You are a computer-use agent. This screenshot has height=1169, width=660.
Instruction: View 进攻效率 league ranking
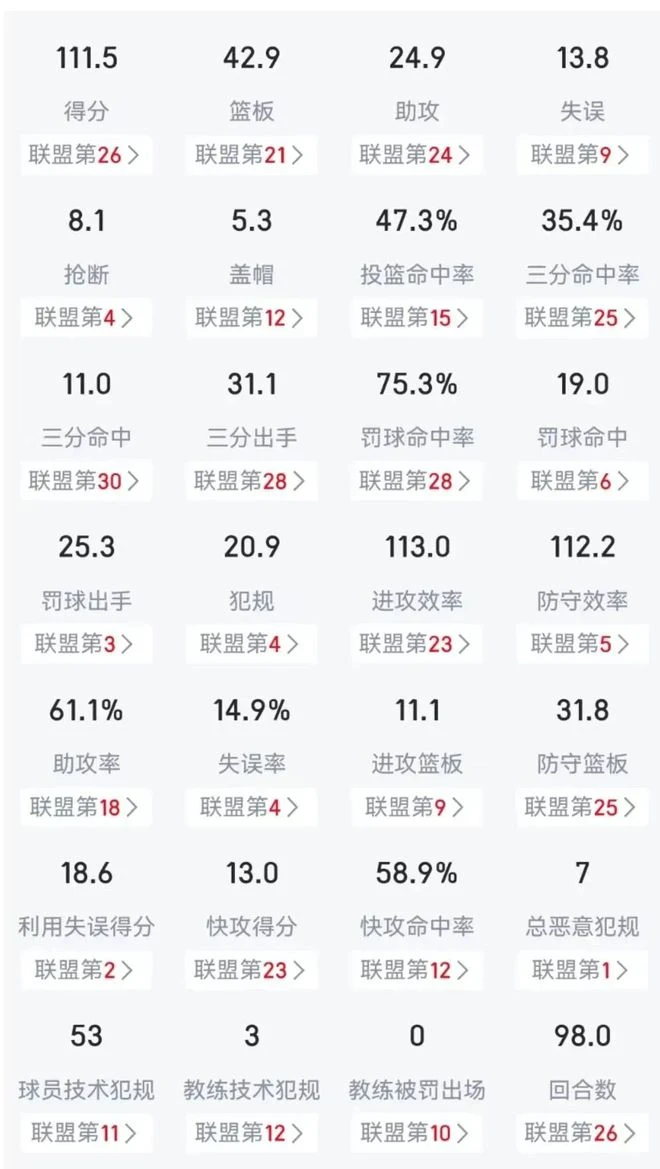(417, 644)
